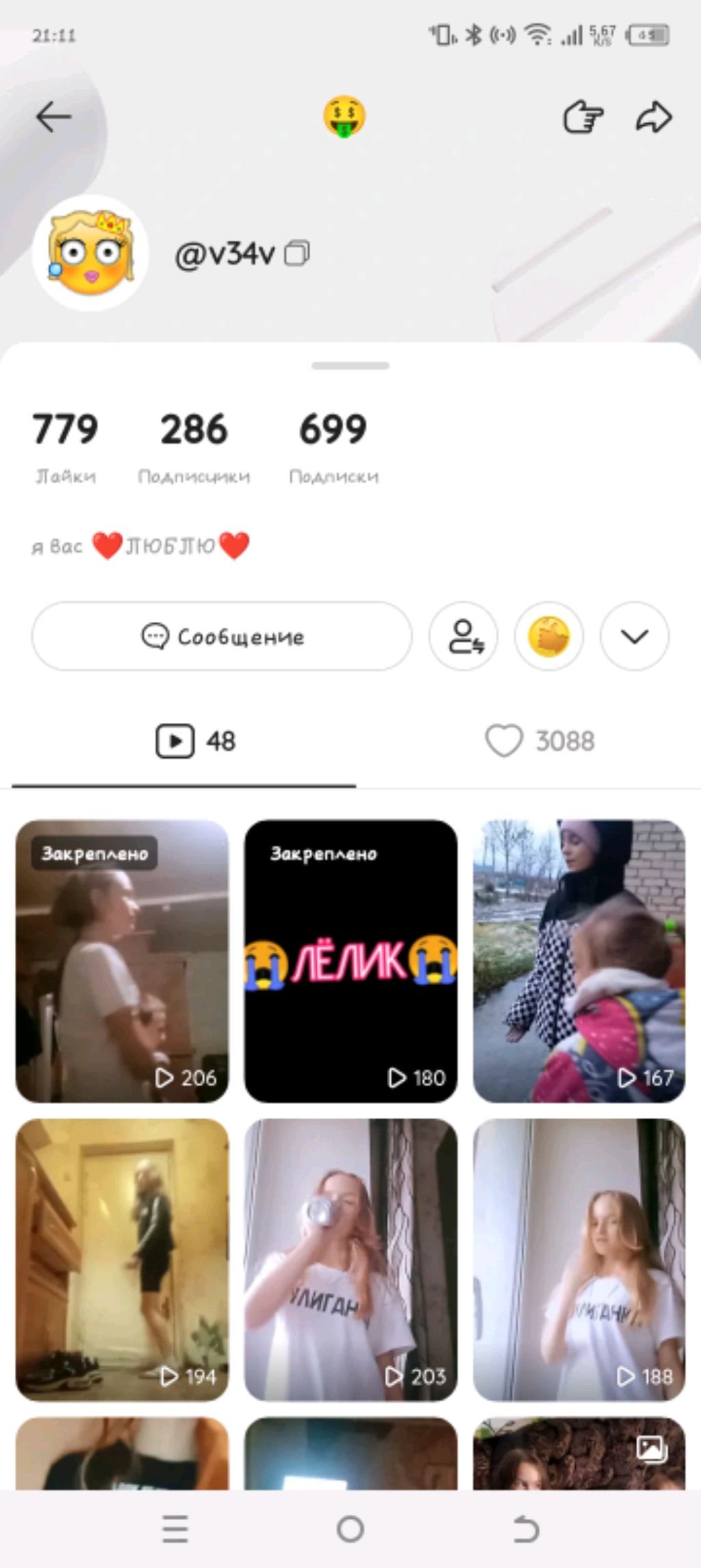Open the profile avatar picture
701x1568 pixels.
(90, 252)
